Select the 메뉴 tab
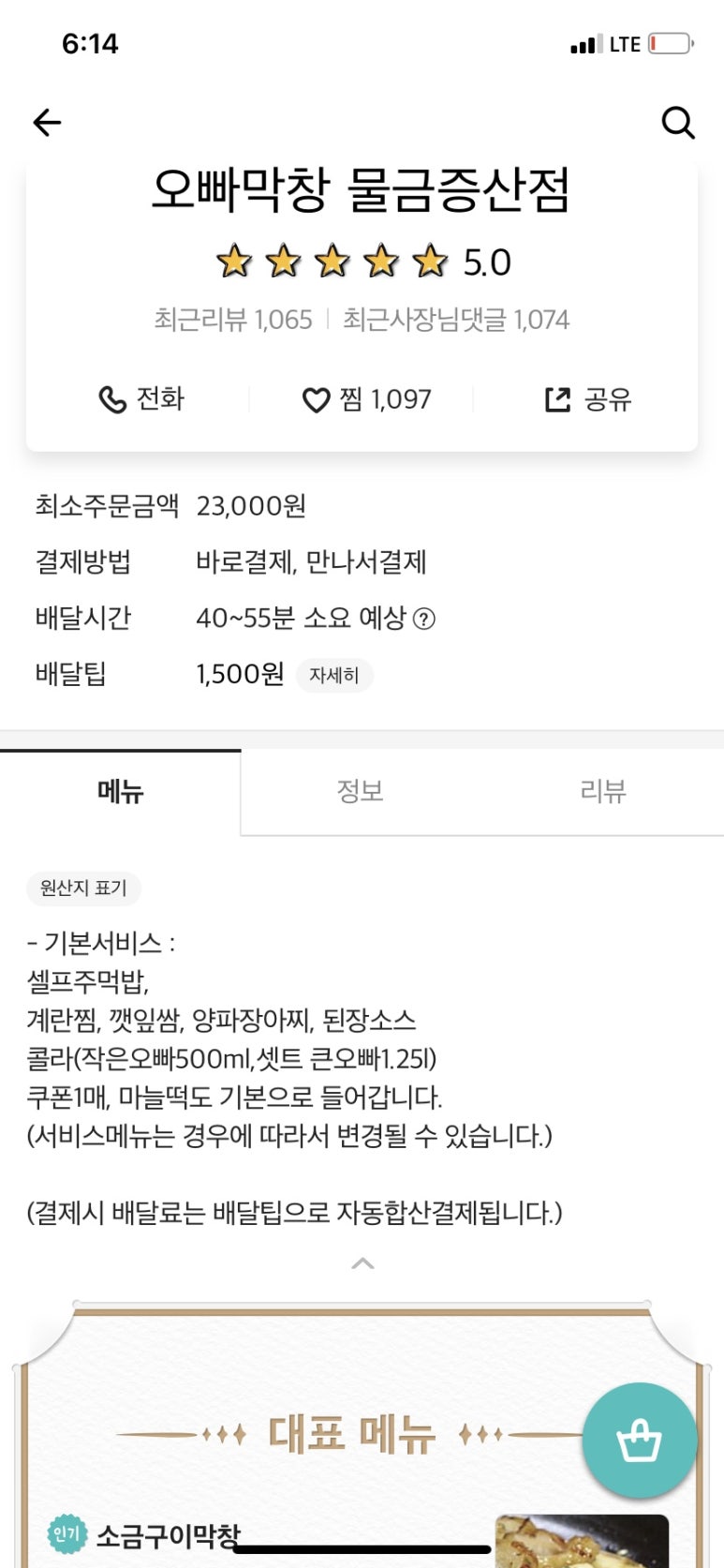Image resolution: width=724 pixels, height=1568 pixels. click(x=120, y=792)
